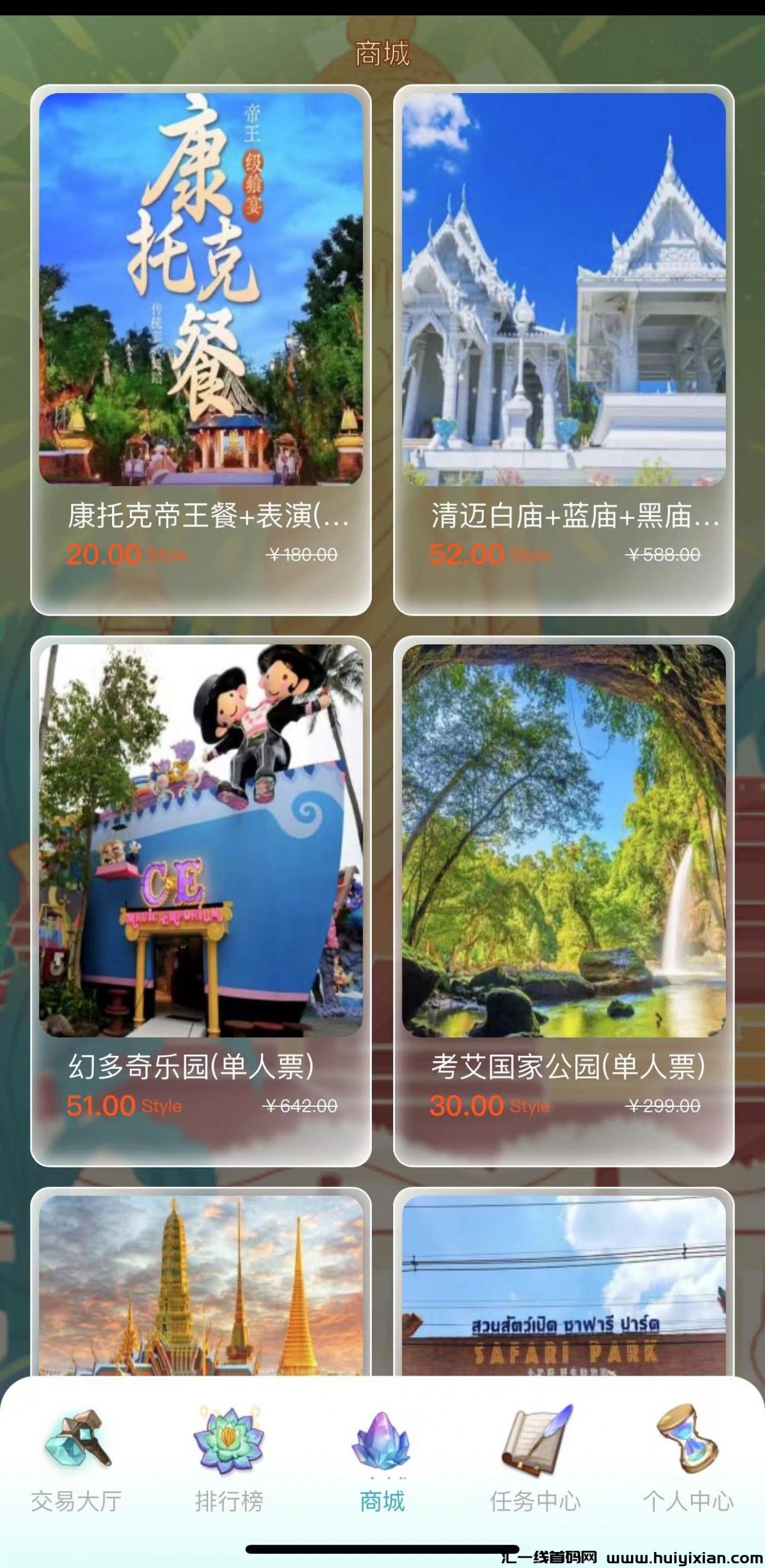Switch to the 交易大厅 tab
The height and width of the screenshot is (1568, 765).
click(77, 1458)
